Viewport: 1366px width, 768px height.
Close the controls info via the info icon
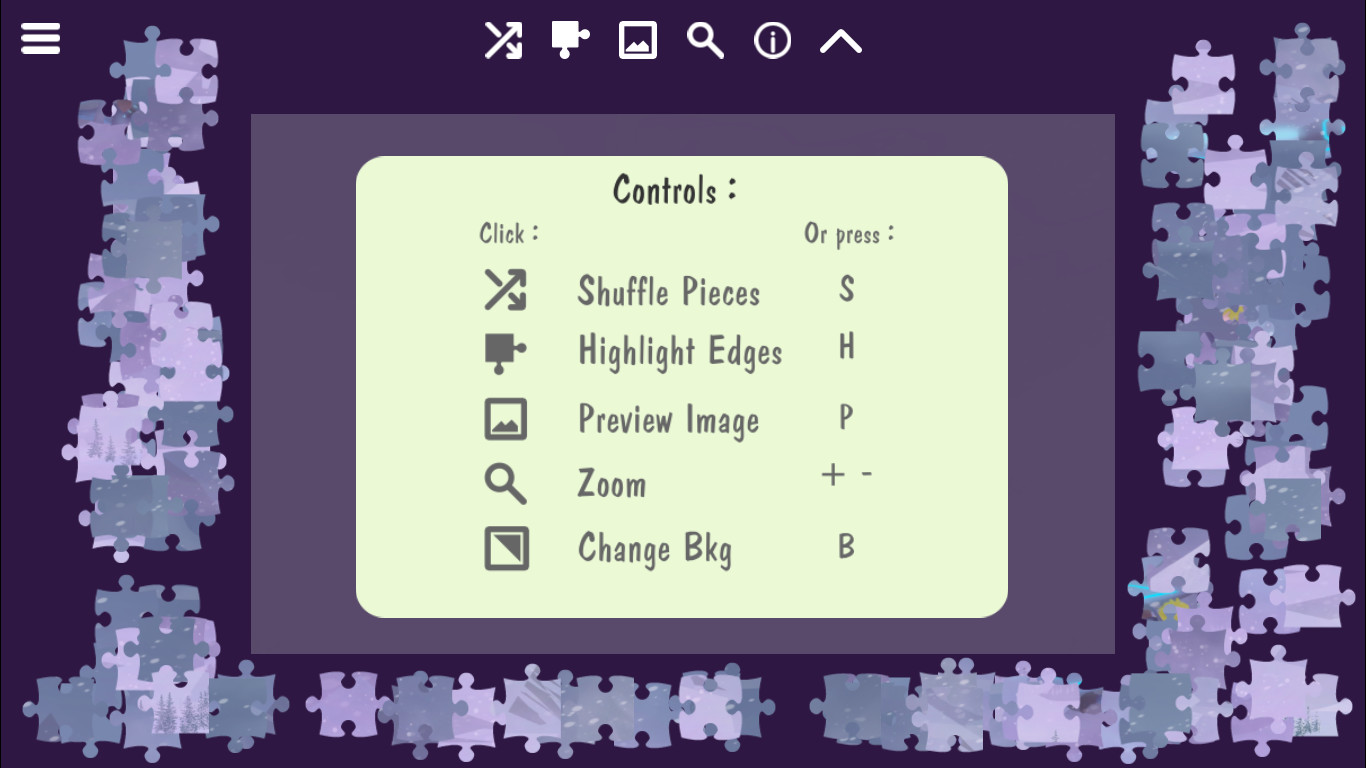[x=772, y=40]
